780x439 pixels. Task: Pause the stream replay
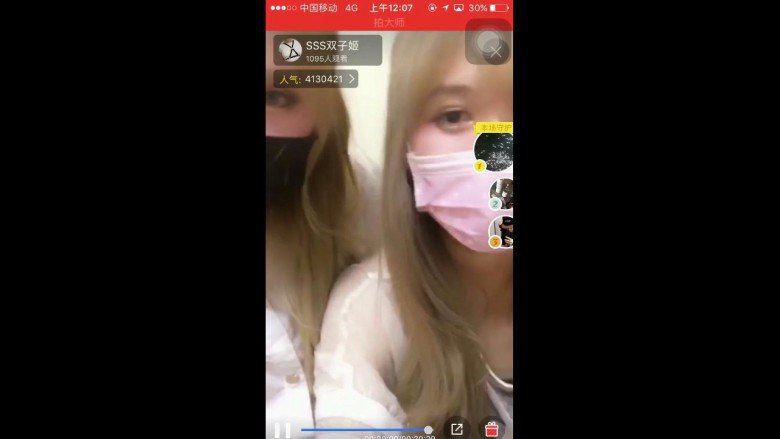[282, 430]
